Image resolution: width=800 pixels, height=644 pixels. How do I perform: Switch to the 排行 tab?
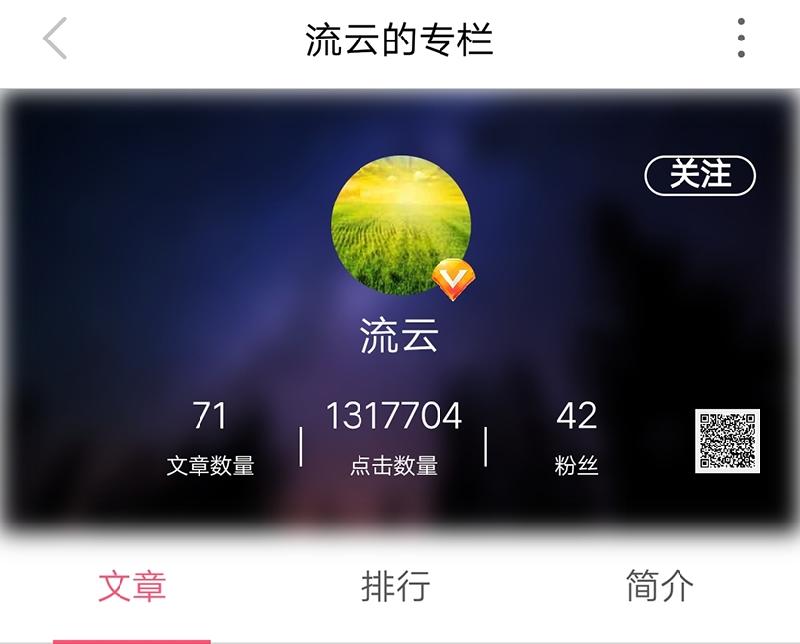click(395, 587)
